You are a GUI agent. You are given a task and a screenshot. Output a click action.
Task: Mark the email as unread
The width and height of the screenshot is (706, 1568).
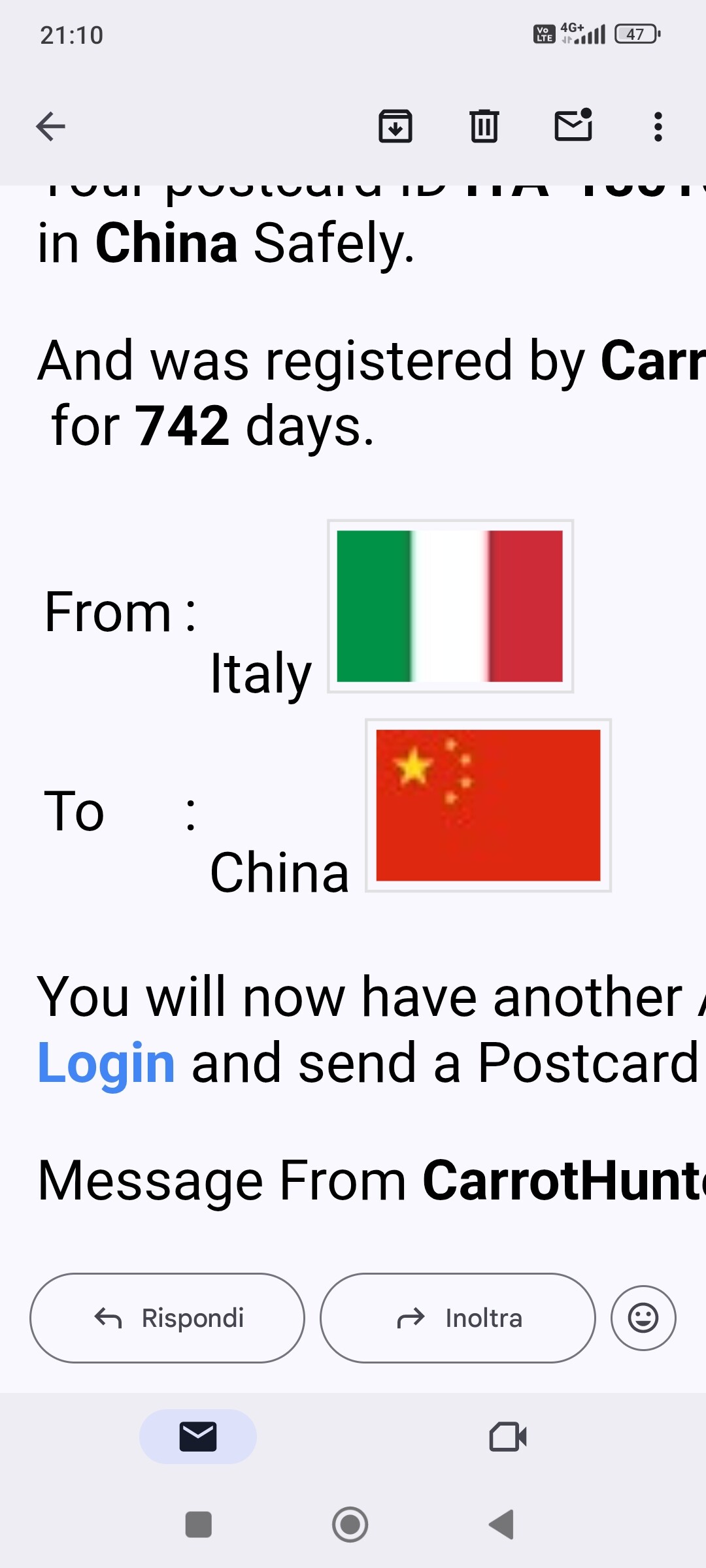point(573,125)
